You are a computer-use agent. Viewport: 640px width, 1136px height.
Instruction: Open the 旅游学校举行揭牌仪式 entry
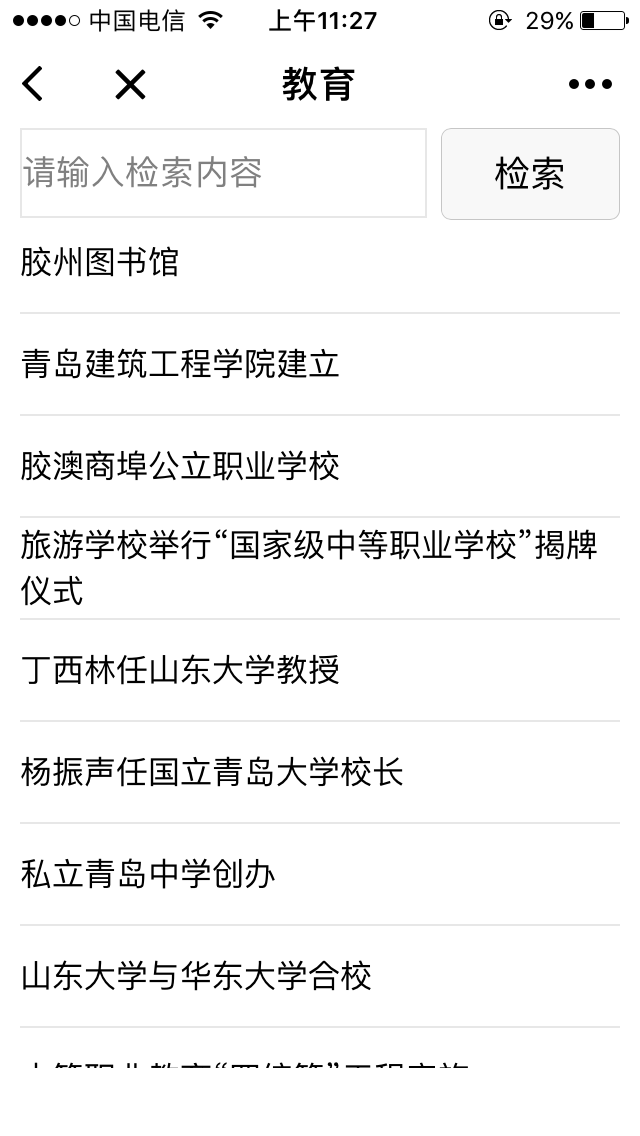click(x=310, y=568)
